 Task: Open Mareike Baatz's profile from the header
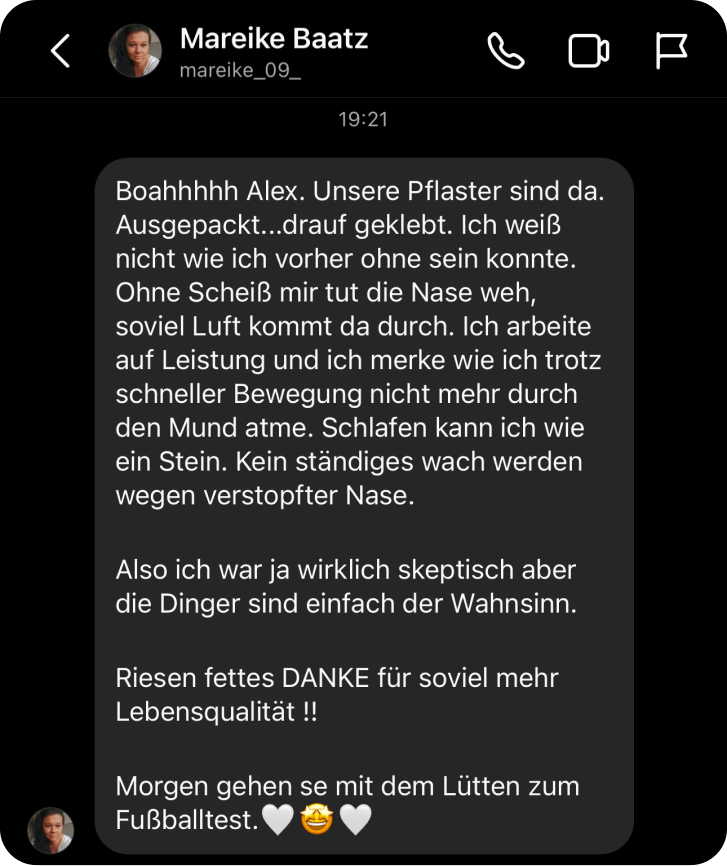(x=273, y=51)
